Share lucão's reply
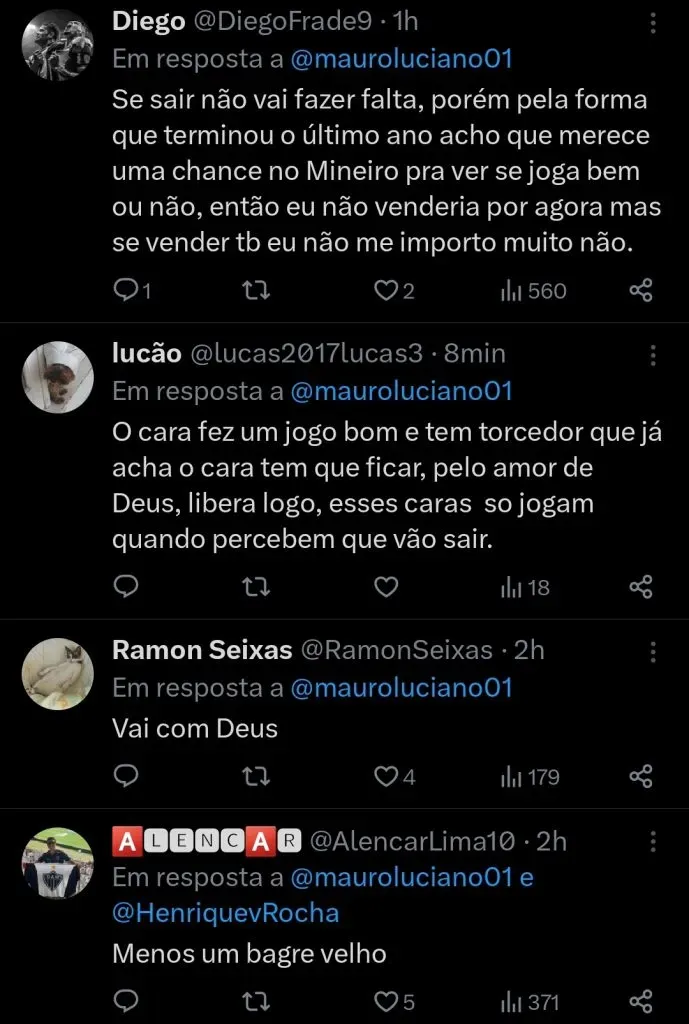The image size is (689, 1024). (x=641, y=587)
